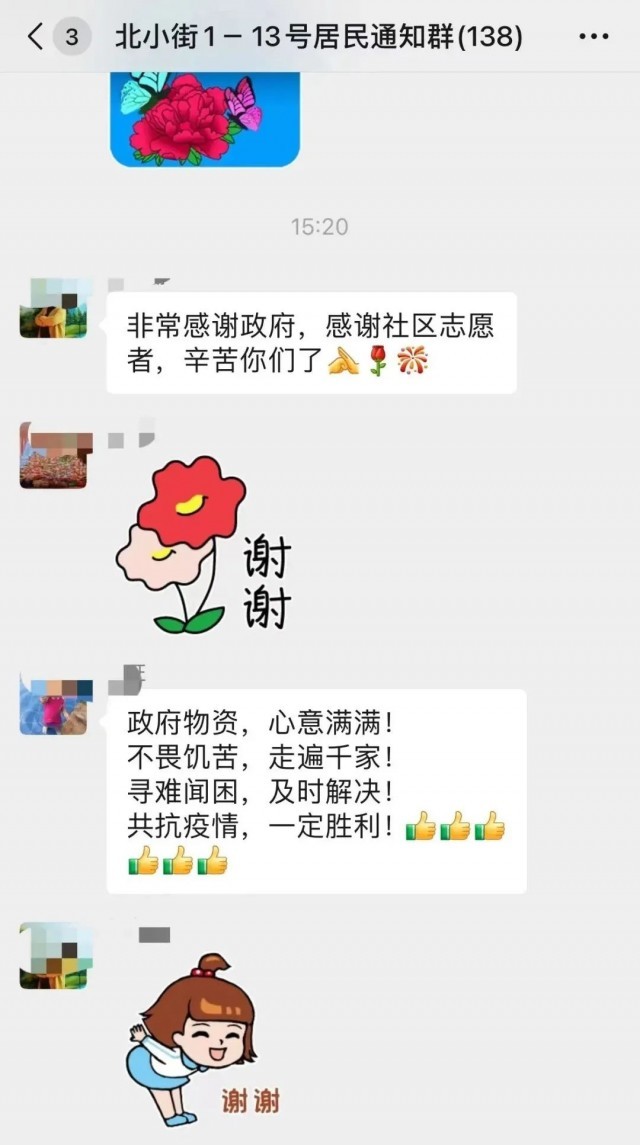Tap the avatar next to the 政府物资 message
The image size is (640, 1145).
pos(55,706)
